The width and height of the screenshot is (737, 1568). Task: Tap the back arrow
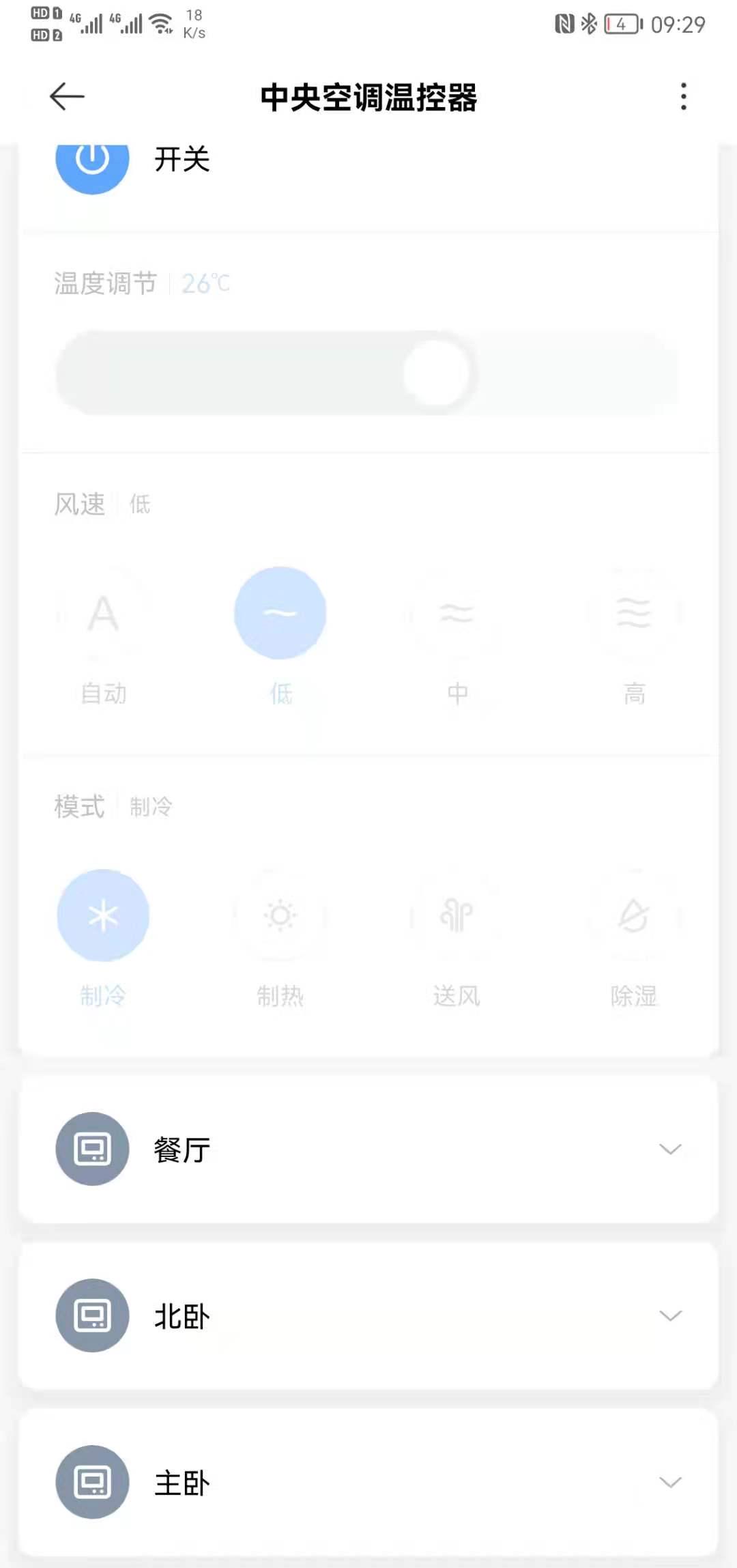coord(65,96)
